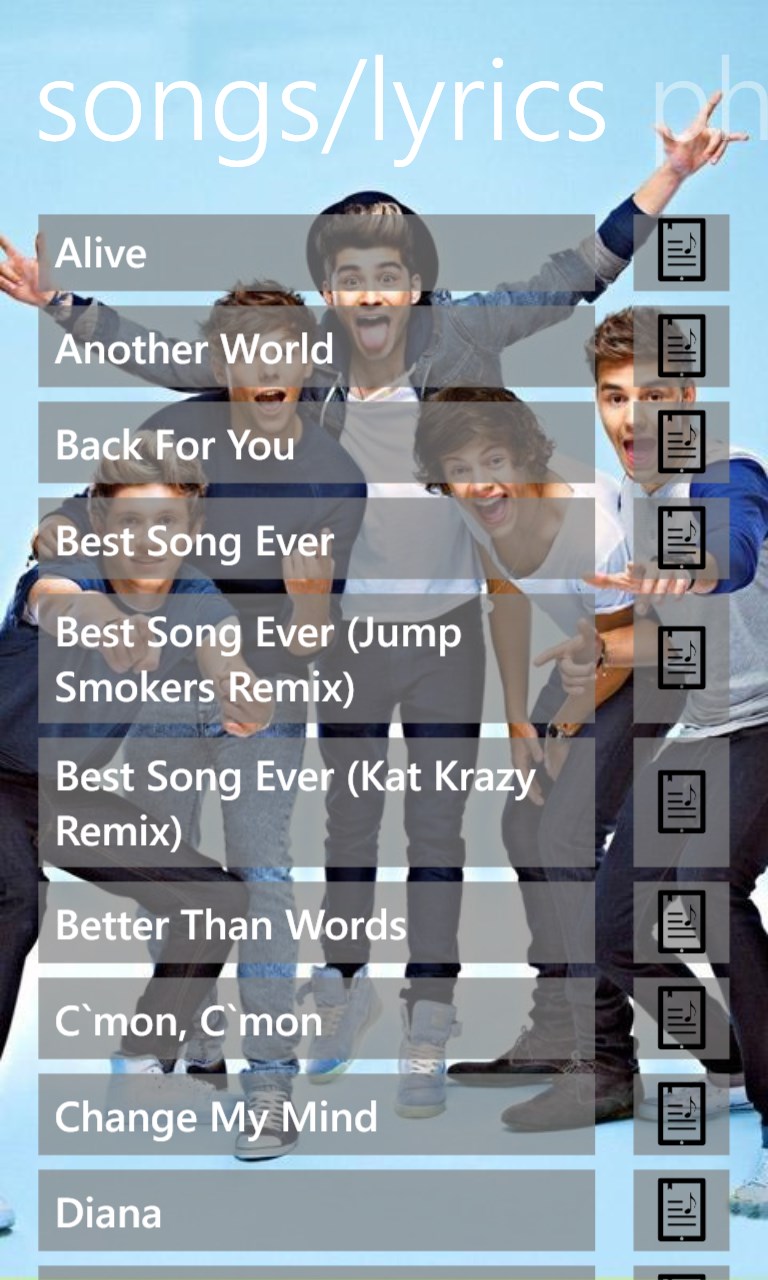The height and width of the screenshot is (1280, 768).
Task: View lyrics icon for Another World
Action: (681, 346)
